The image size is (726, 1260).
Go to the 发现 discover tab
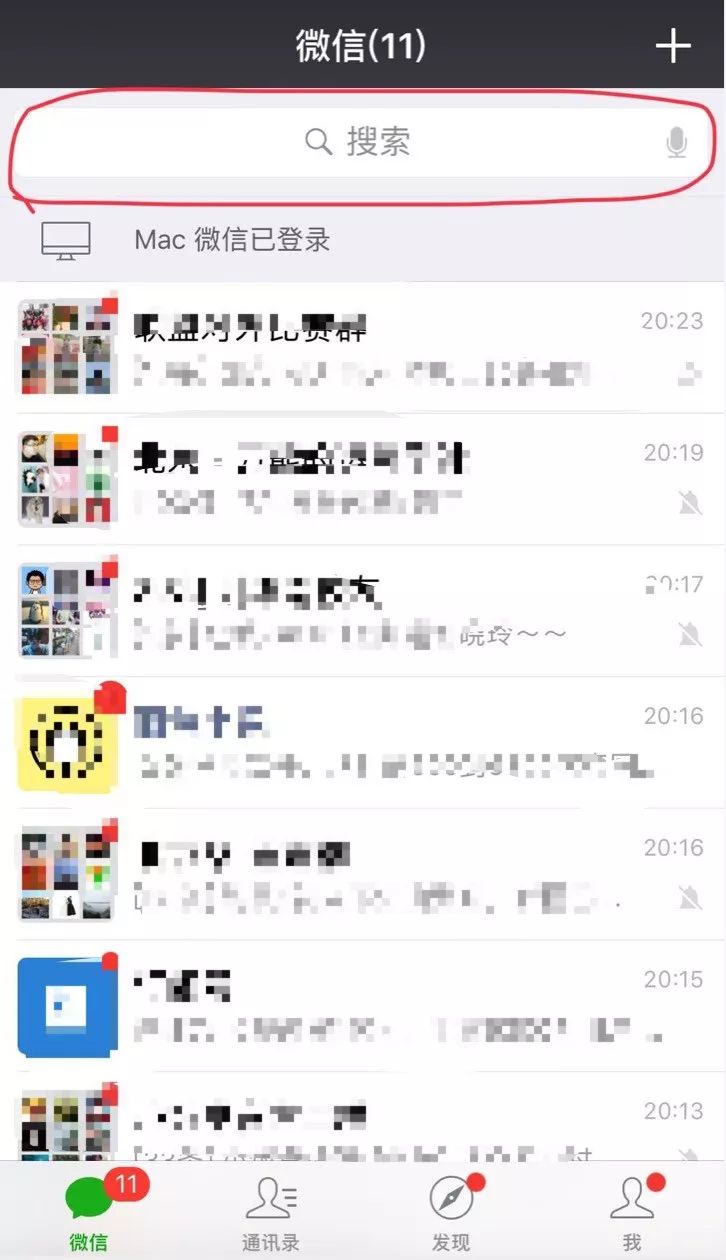(x=451, y=1212)
